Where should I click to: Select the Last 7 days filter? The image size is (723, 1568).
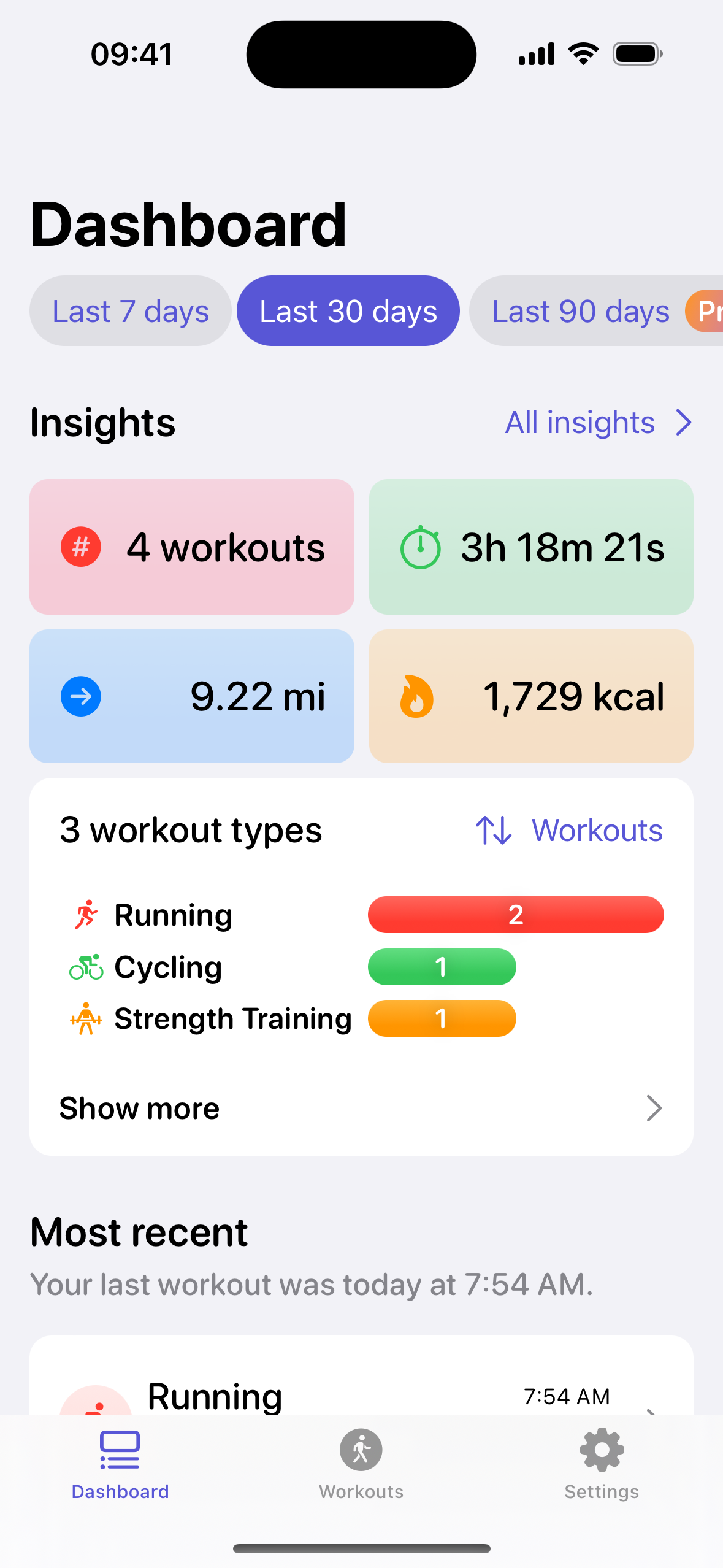(131, 311)
